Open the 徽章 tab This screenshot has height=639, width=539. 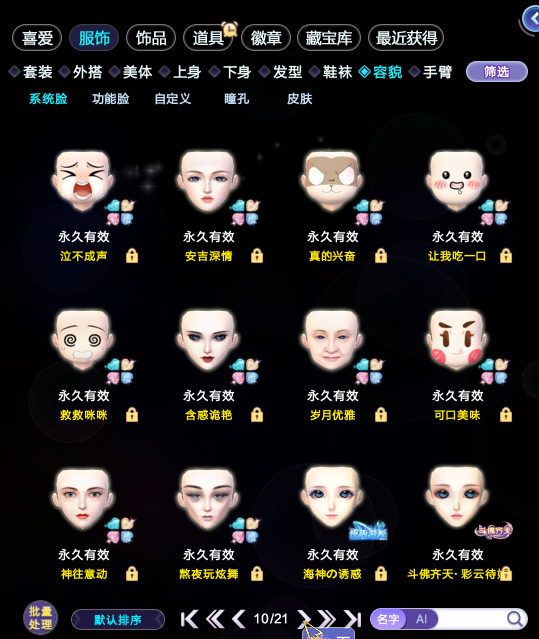(x=266, y=38)
